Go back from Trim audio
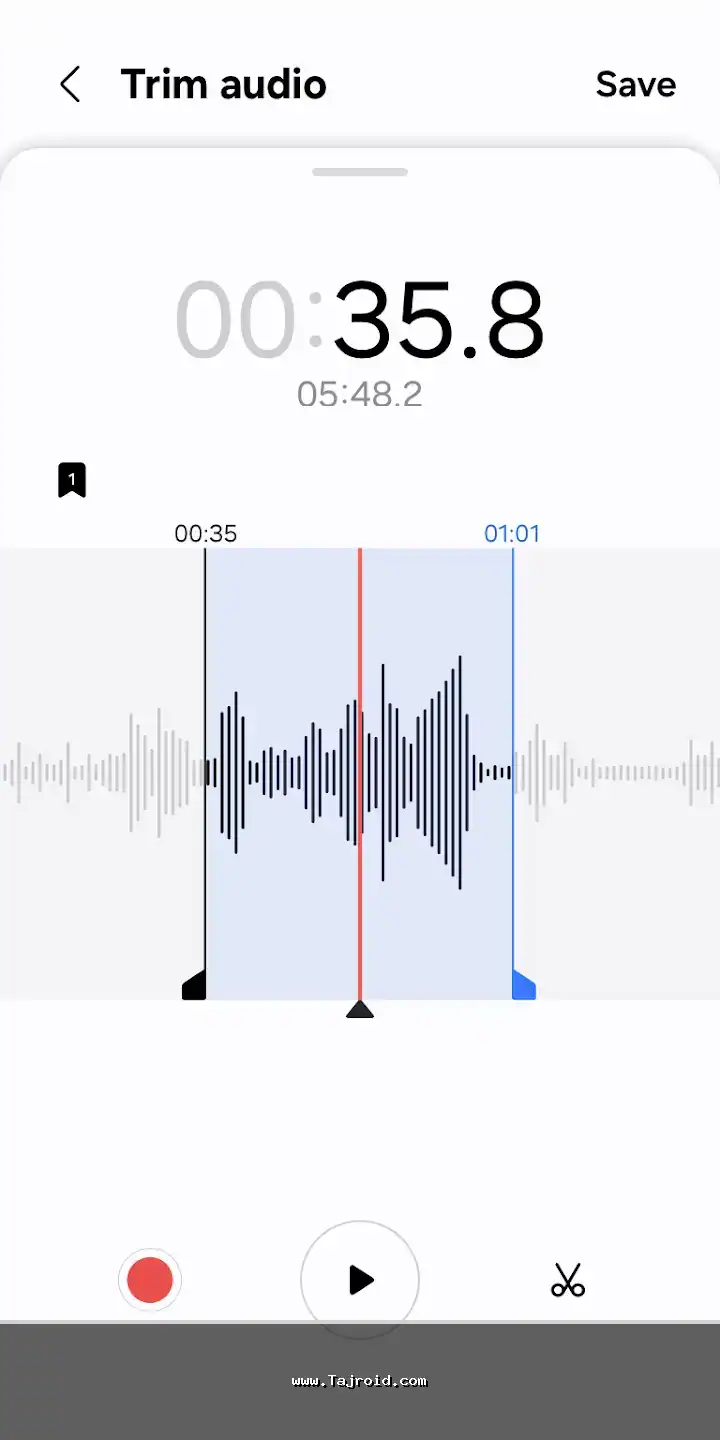The width and height of the screenshot is (720, 1440). coord(69,85)
